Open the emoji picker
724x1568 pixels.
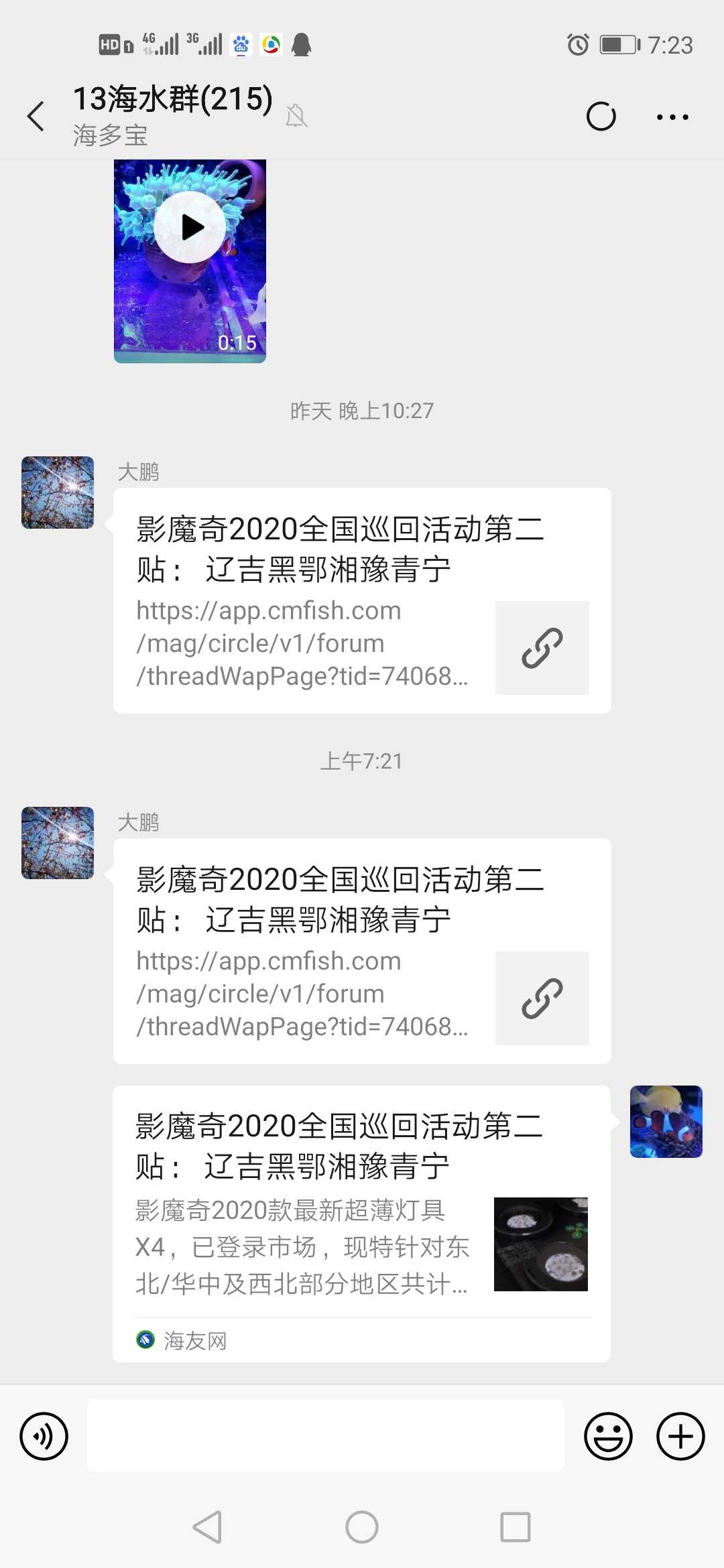pos(608,1436)
